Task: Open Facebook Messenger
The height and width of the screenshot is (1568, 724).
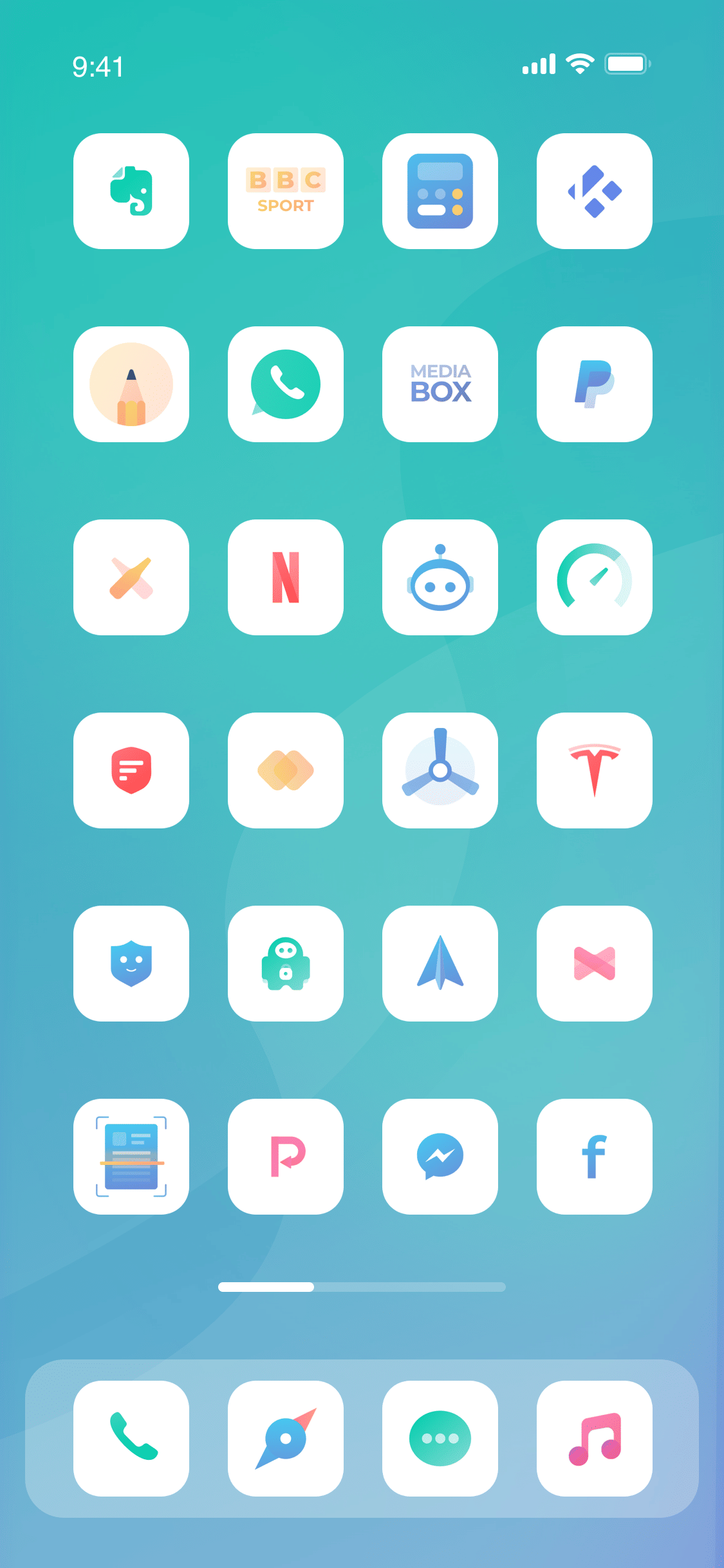Action: click(x=440, y=1157)
